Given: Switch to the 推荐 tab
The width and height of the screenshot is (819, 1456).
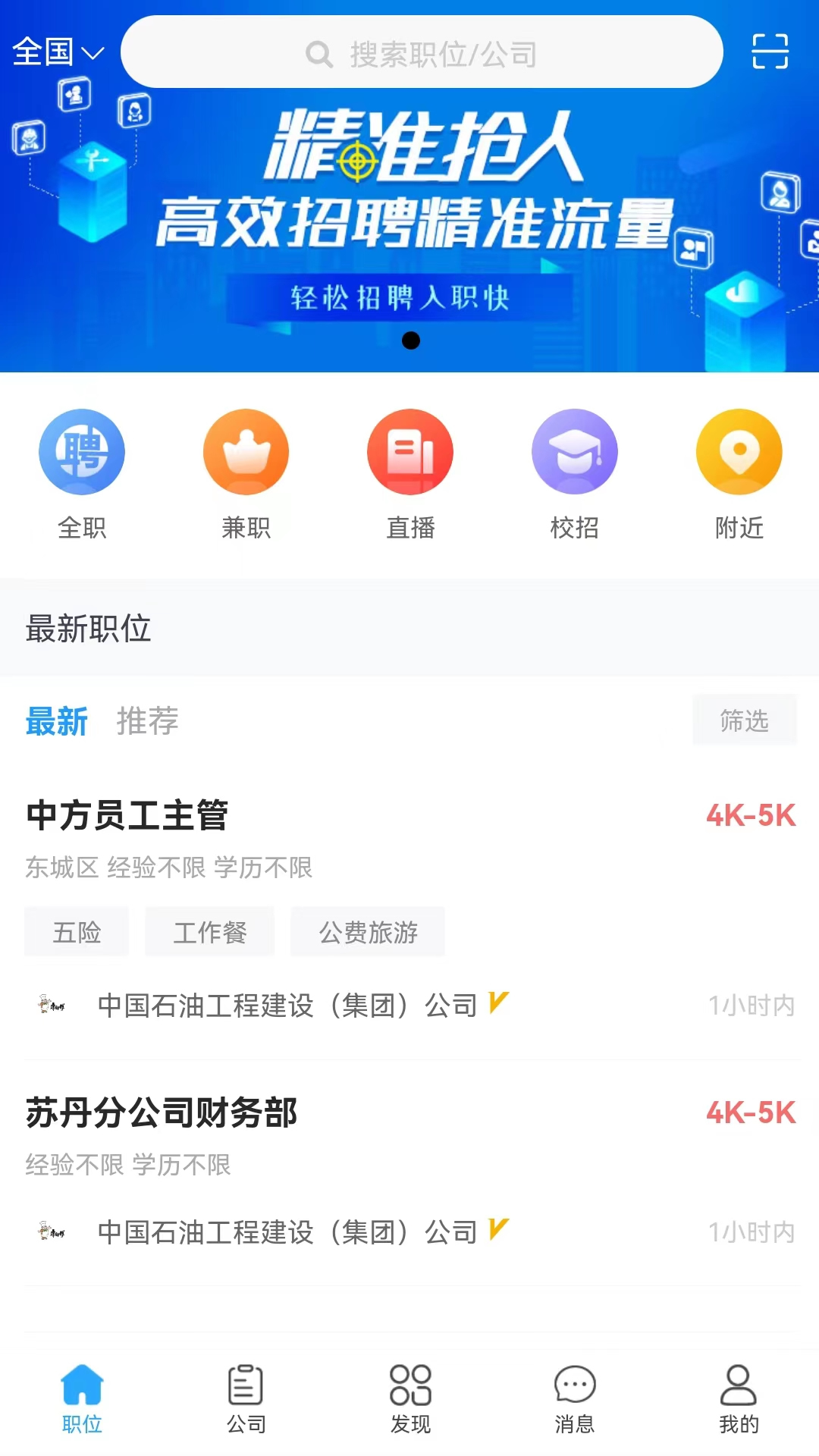Looking at the screenshot, I should point(147,720).
